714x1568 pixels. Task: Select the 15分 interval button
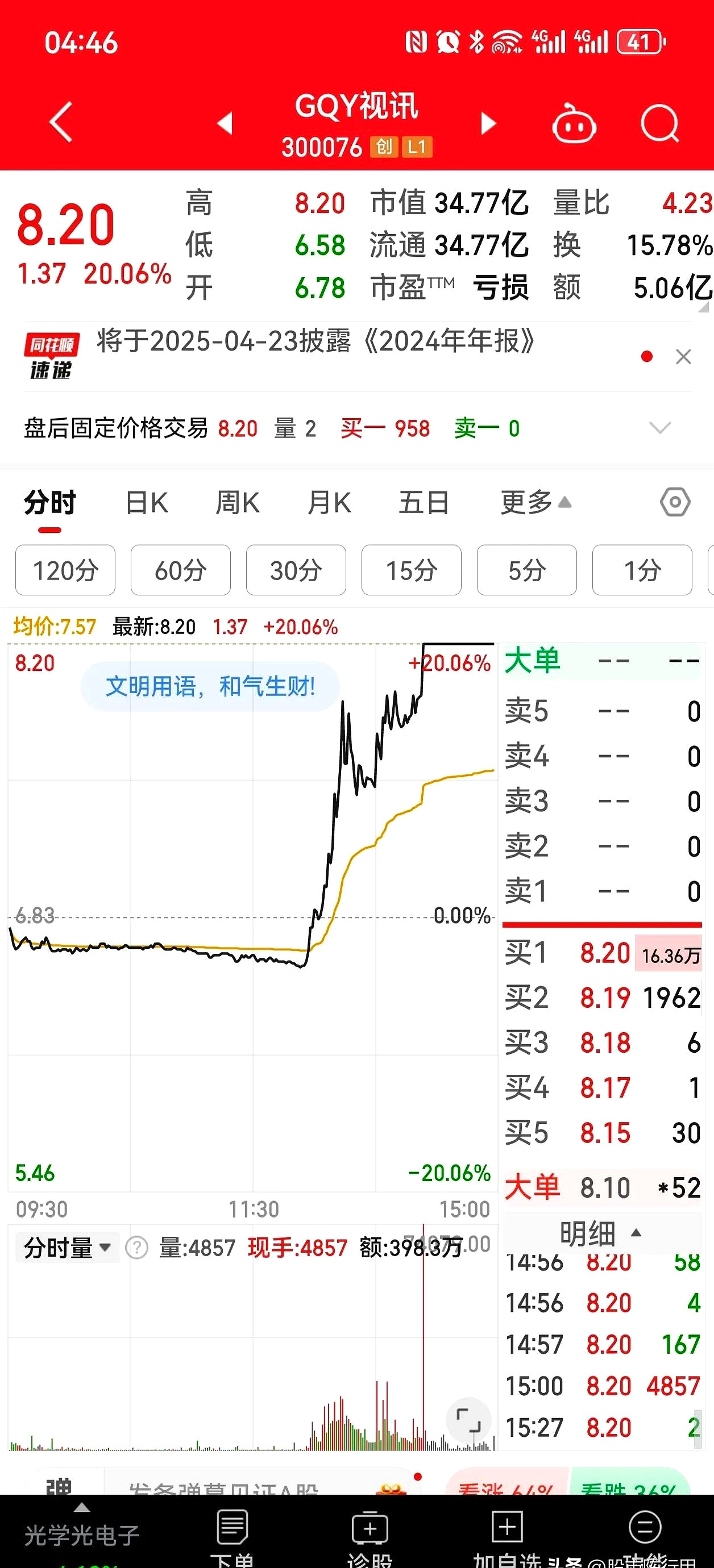coord(411,570)
